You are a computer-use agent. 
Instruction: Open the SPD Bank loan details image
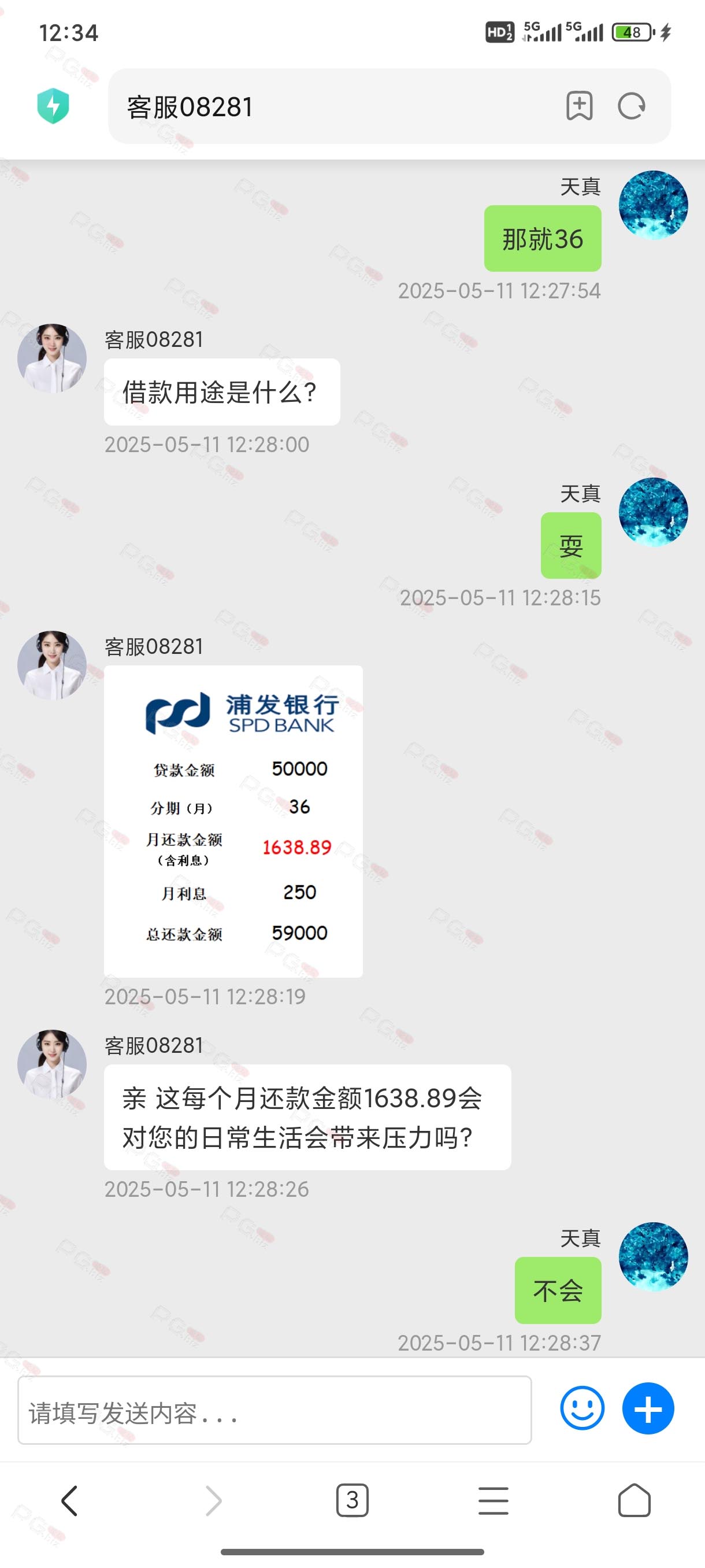[x=233, y=821]
